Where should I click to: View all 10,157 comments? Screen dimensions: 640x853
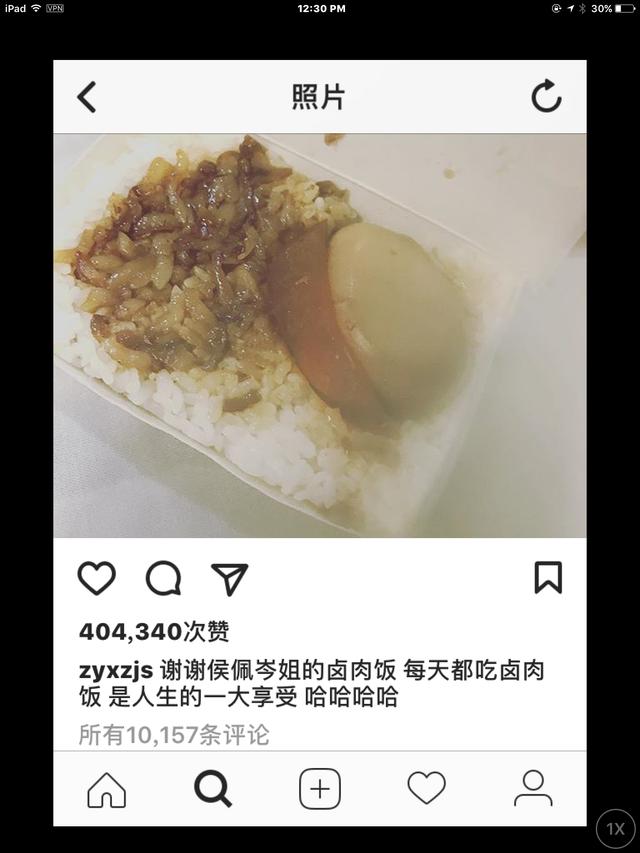coord(174,735)
